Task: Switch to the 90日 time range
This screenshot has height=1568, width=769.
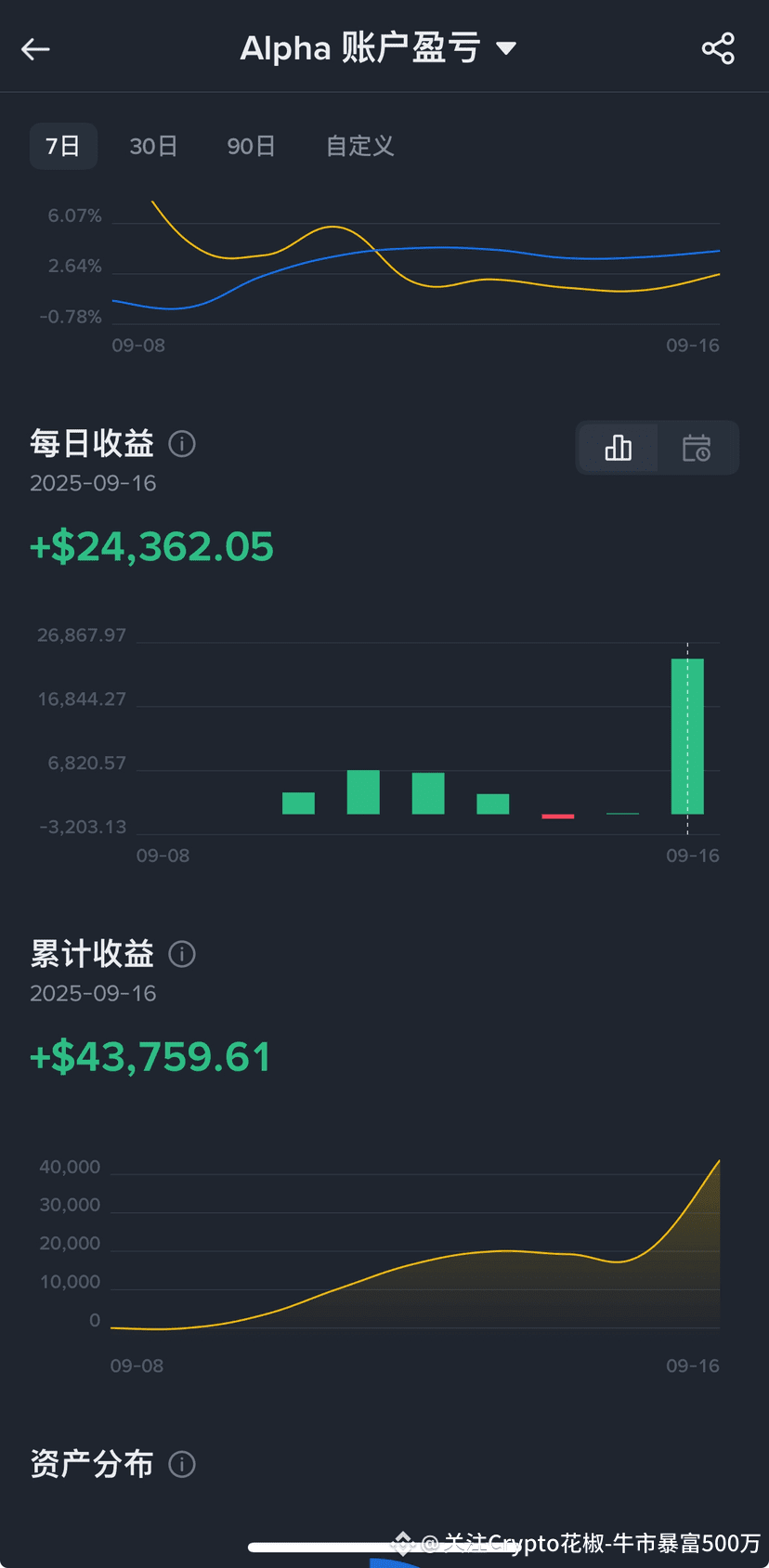Action: click(x=251, y=146)
